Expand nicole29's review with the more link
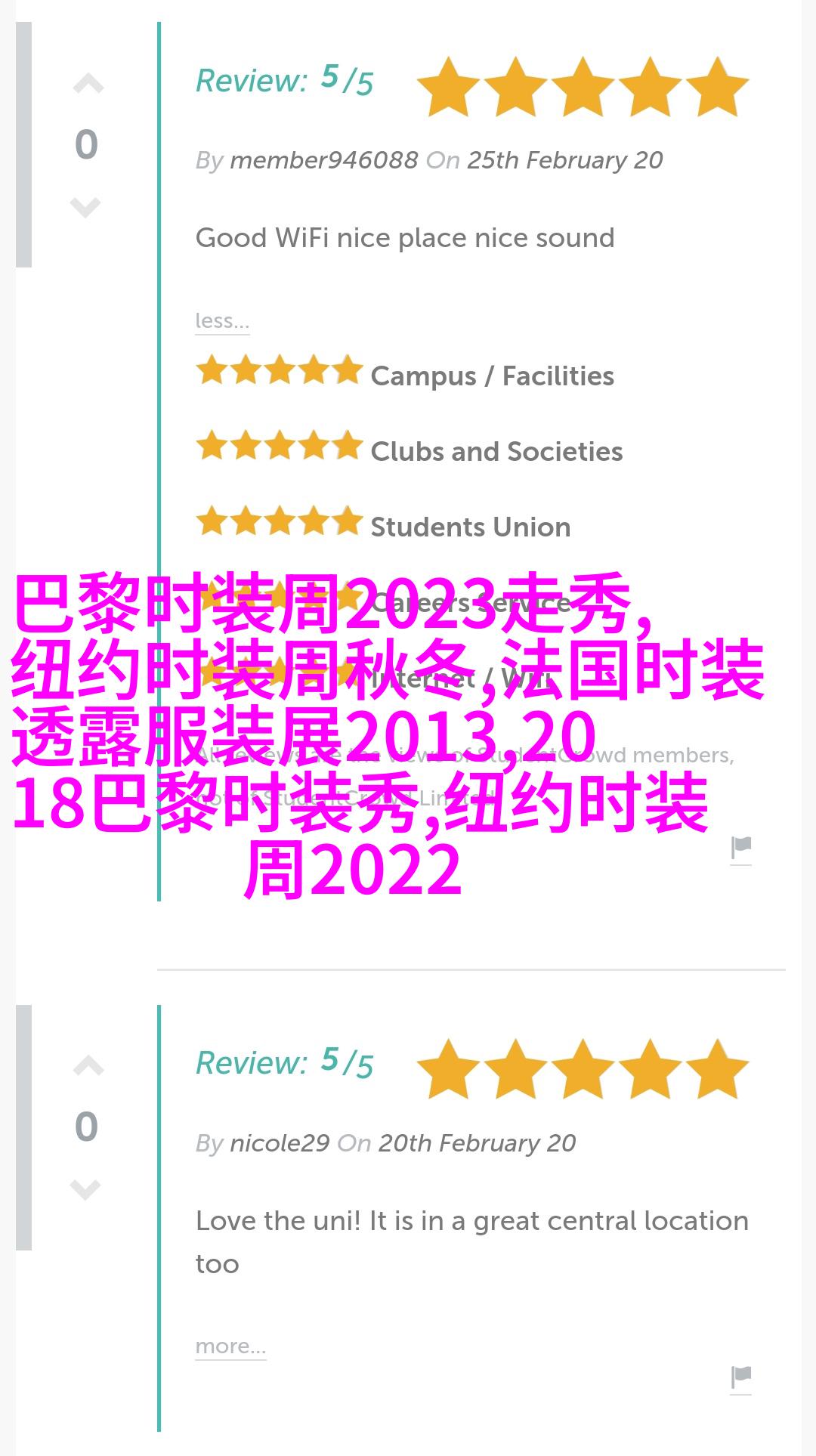816x1456 pixels. pyautogui.click(x=230, y=1346)
